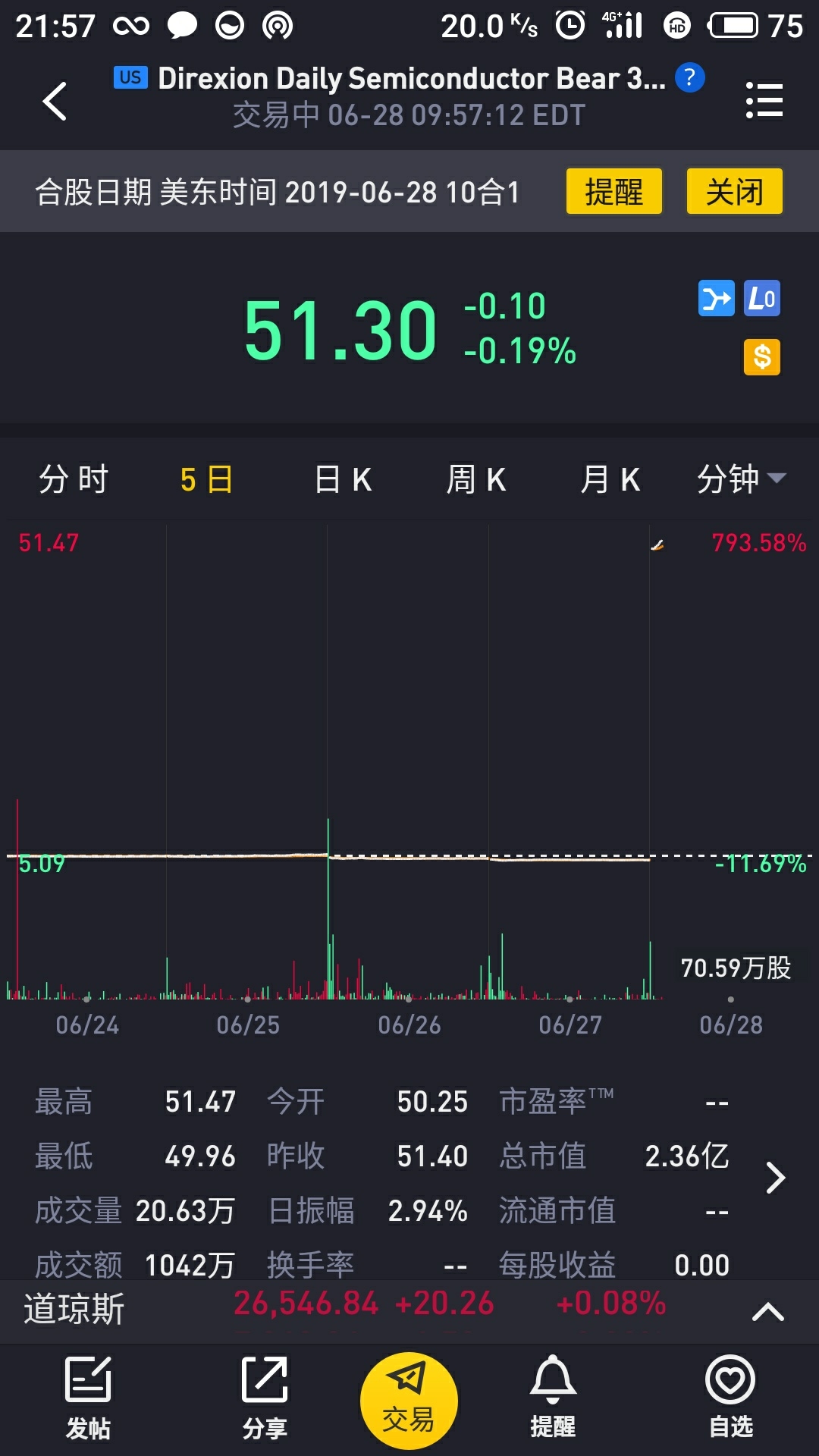Show the 月K chart
The image size is (819, 1456).
pos(610,479)
